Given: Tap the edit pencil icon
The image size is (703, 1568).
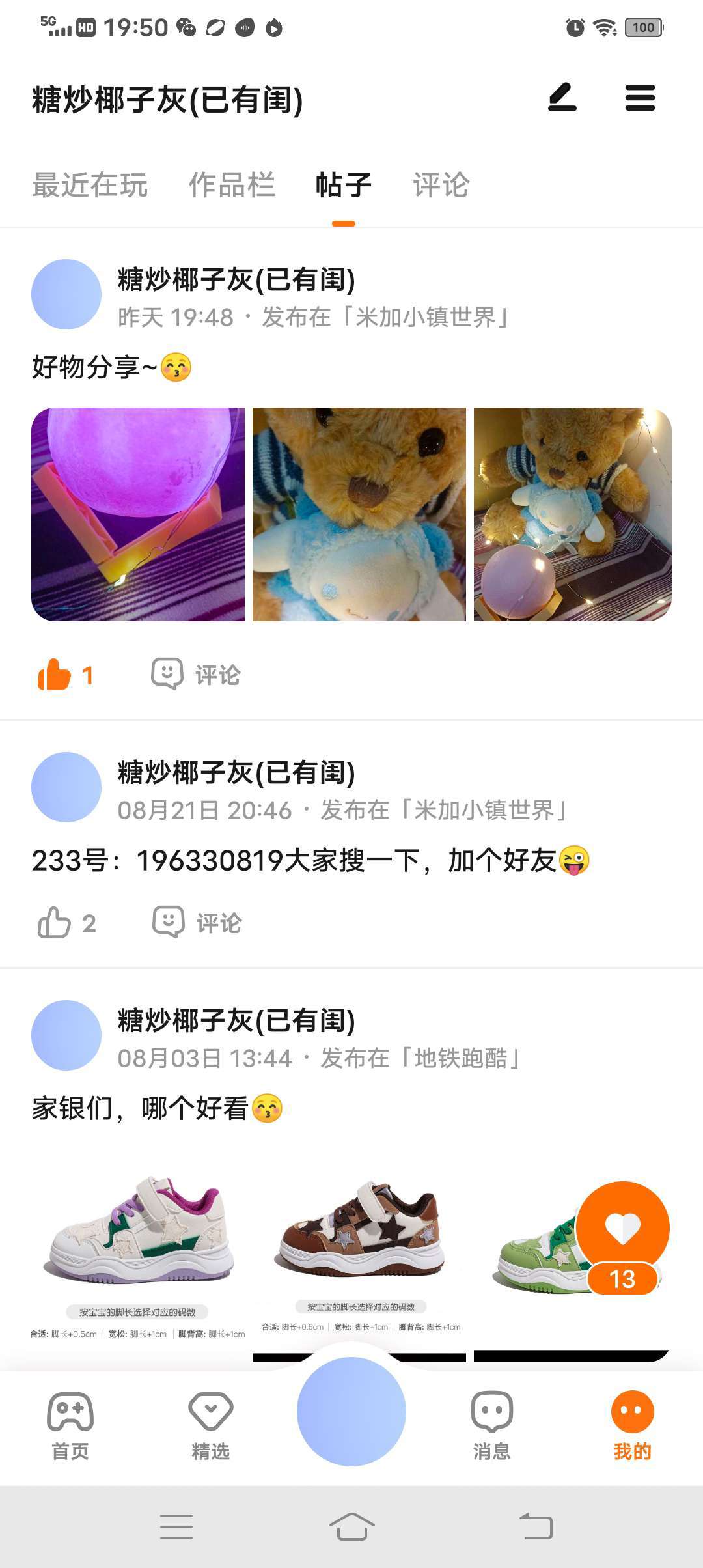Looking at the screenshot, I should click(562, 98).
